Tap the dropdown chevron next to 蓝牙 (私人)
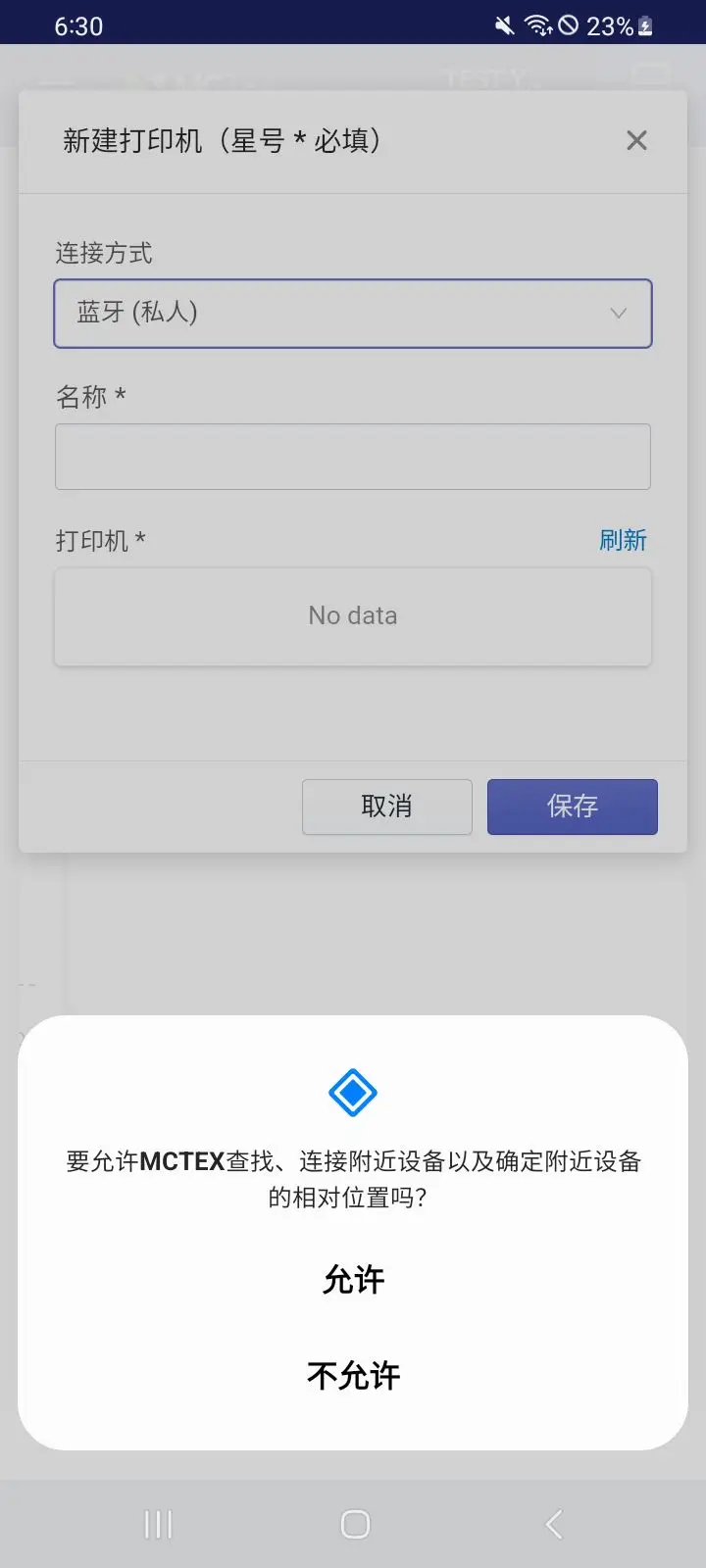The height and width of the screenshot is (1568, 706). (x=618, y=314)
